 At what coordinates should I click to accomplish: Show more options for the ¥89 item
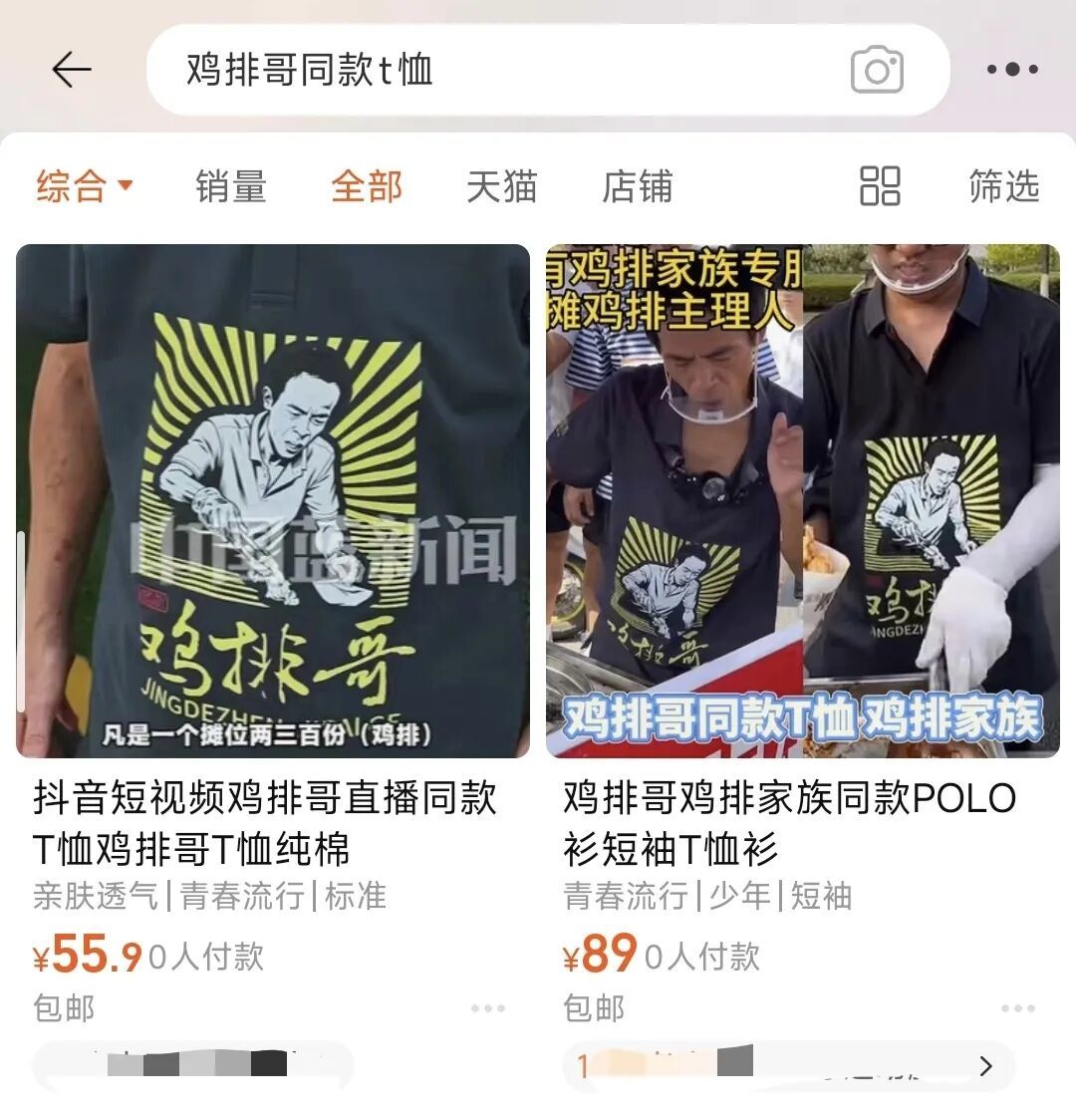(x=1017, y=1008)
